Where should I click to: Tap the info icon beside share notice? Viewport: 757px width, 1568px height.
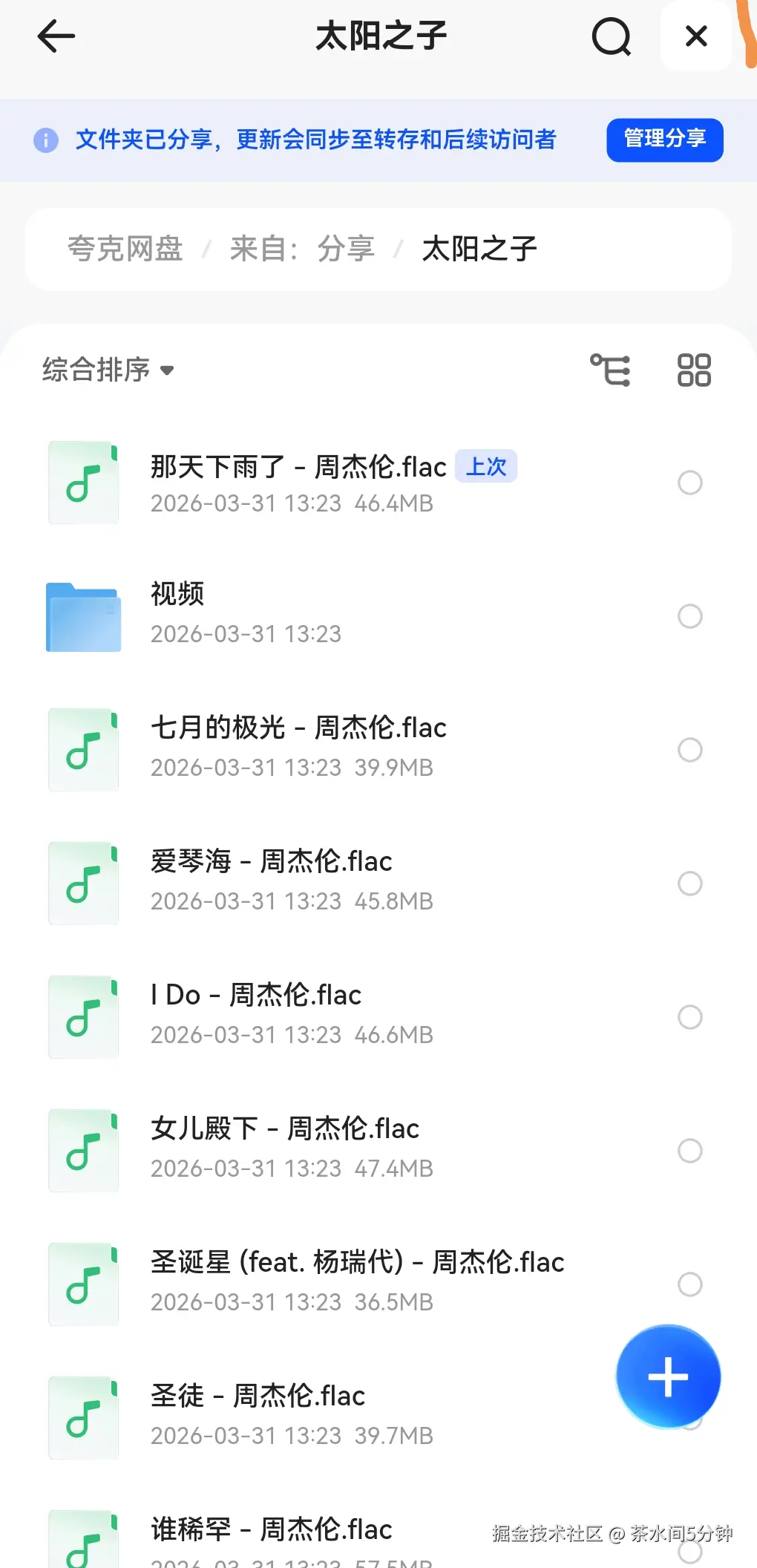click(46, 140)
